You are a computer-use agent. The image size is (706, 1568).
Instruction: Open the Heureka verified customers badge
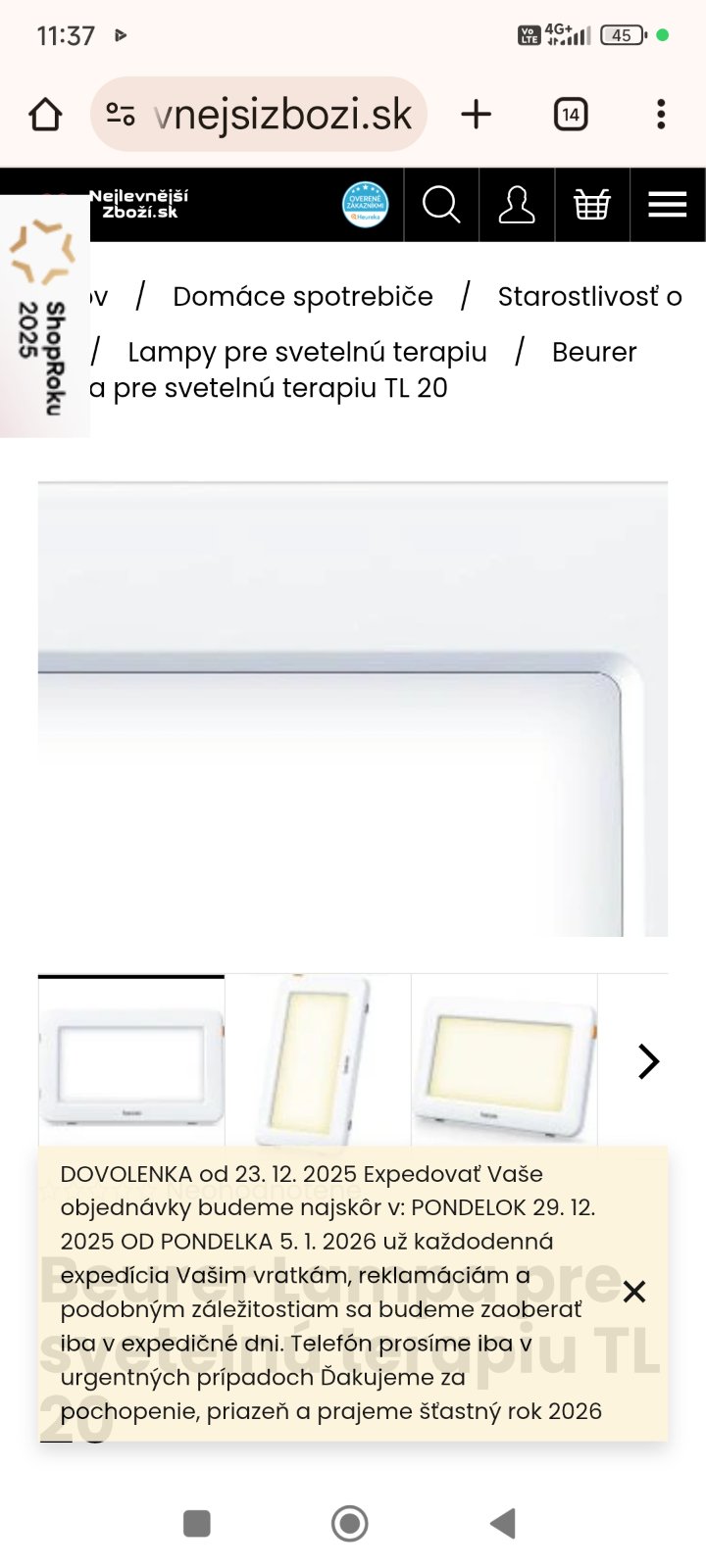365,205
